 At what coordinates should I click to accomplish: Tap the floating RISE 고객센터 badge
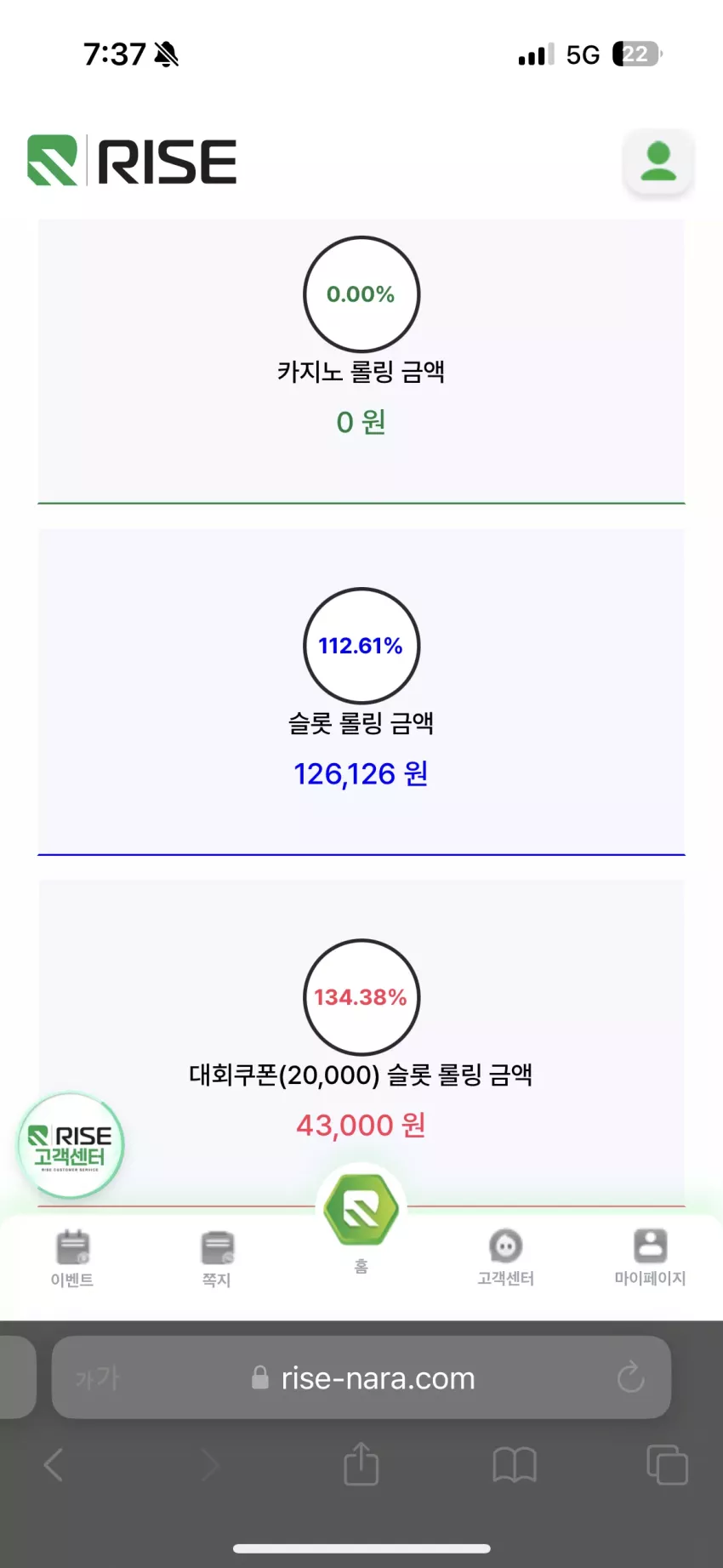[71, 1146]
